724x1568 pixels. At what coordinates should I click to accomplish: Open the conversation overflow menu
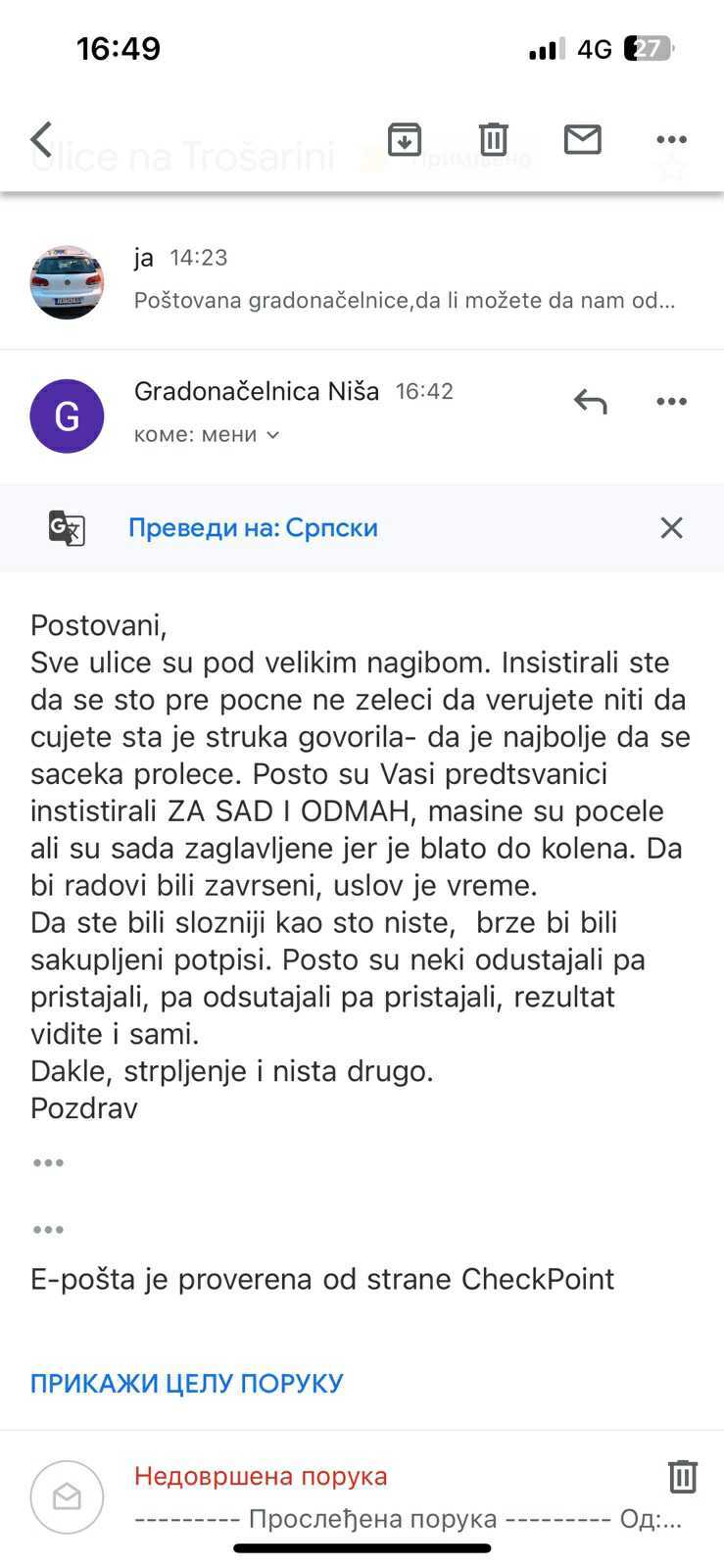tap(671, 139)
